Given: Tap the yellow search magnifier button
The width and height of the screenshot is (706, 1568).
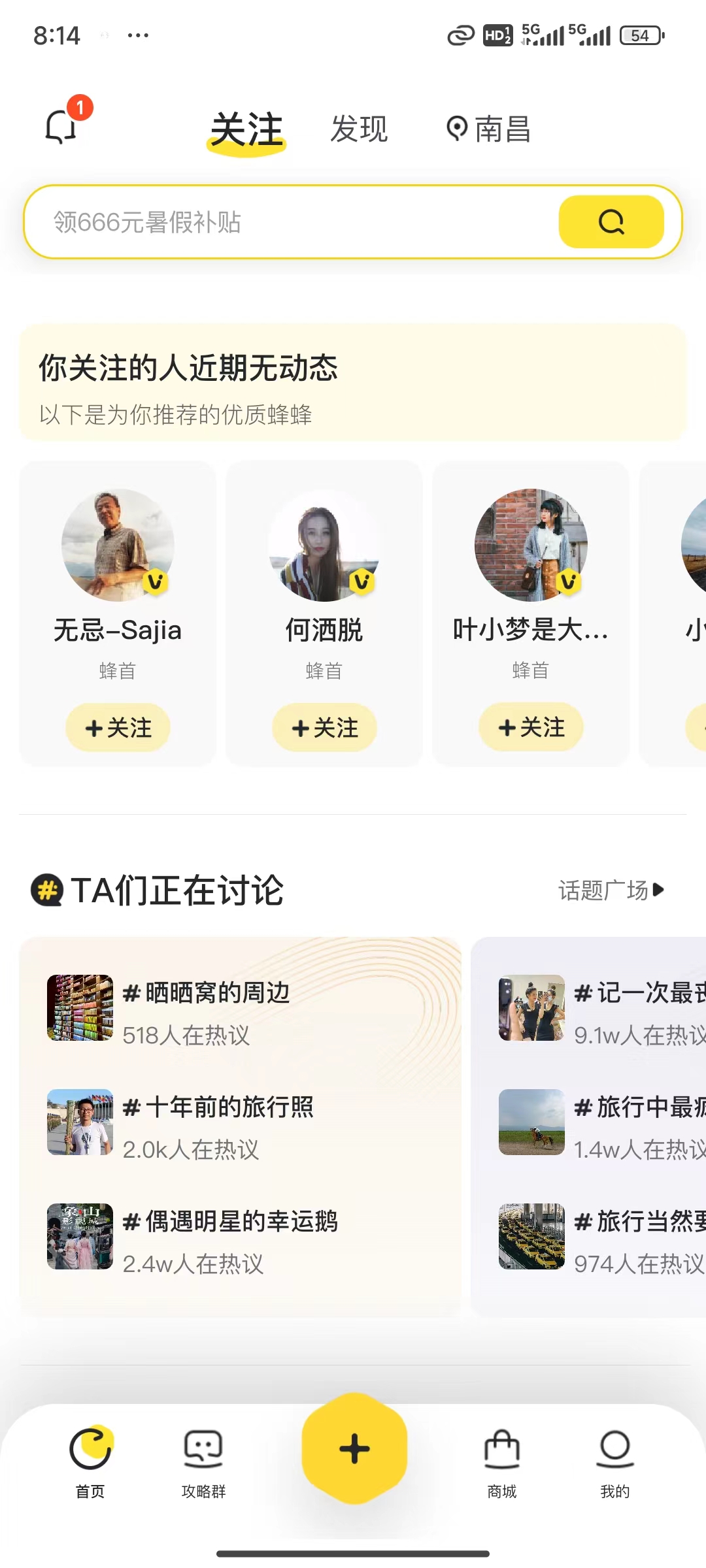Looking at the screenshot, I should [611, 222].
